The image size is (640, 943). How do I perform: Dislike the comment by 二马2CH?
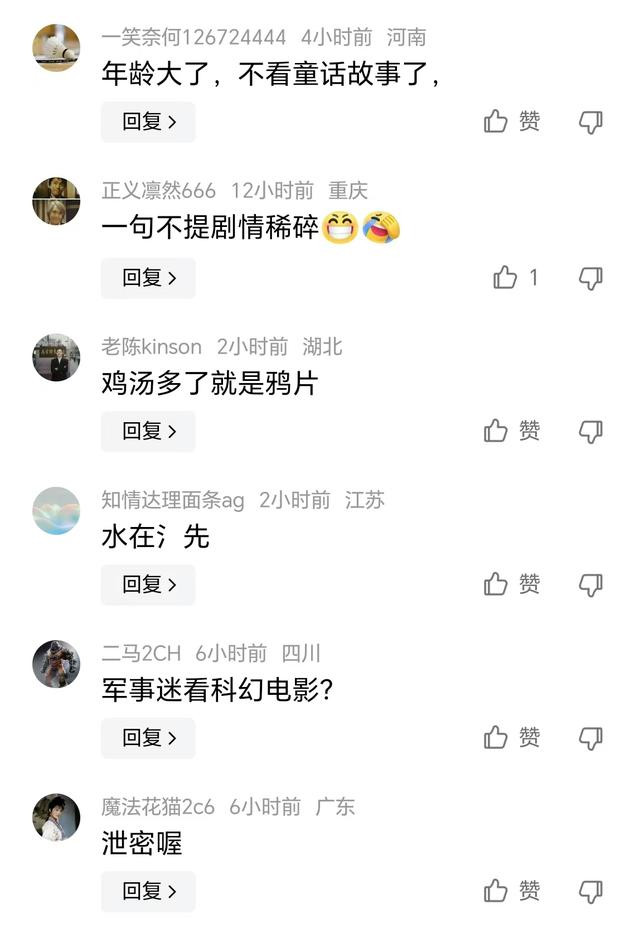[591, 738]
